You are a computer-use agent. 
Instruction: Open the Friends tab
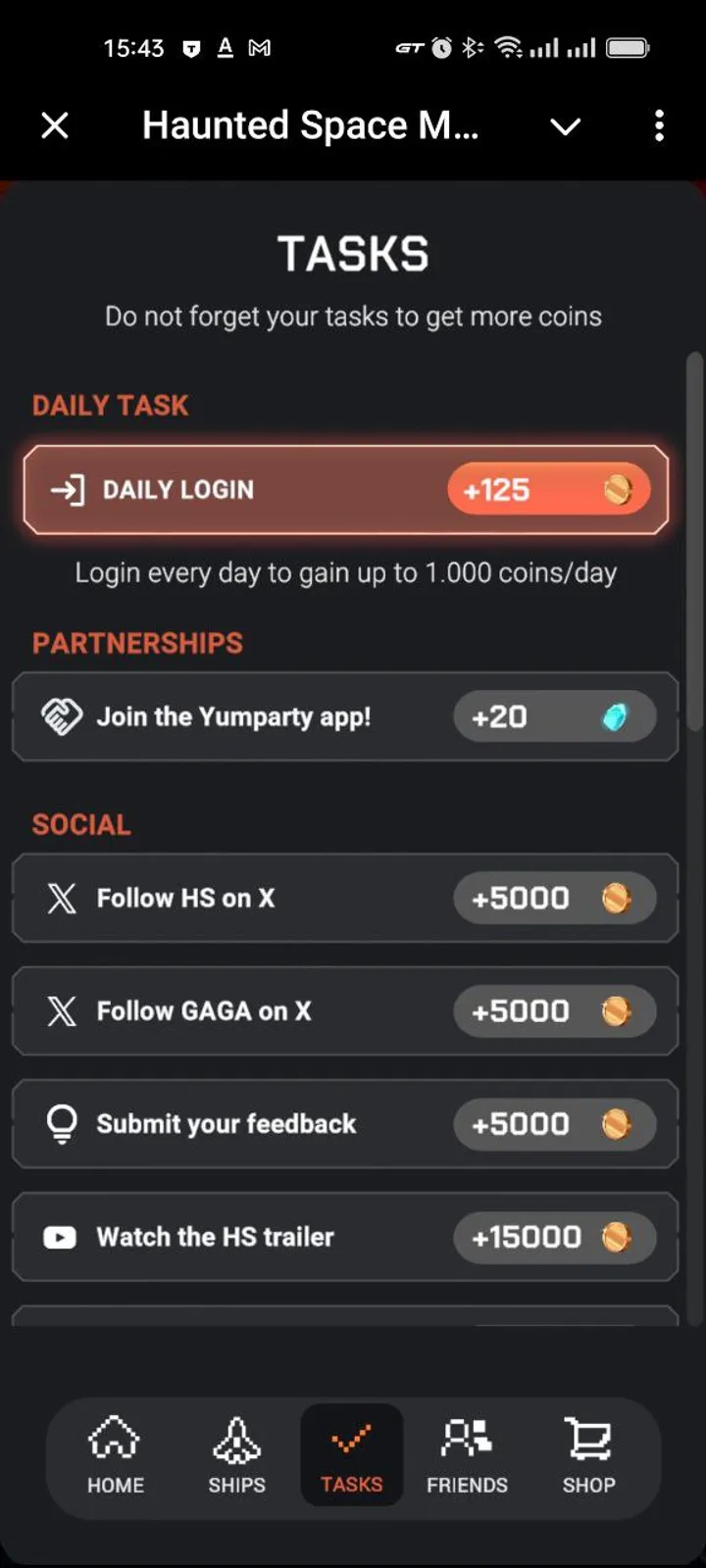tap(467, 1456)
